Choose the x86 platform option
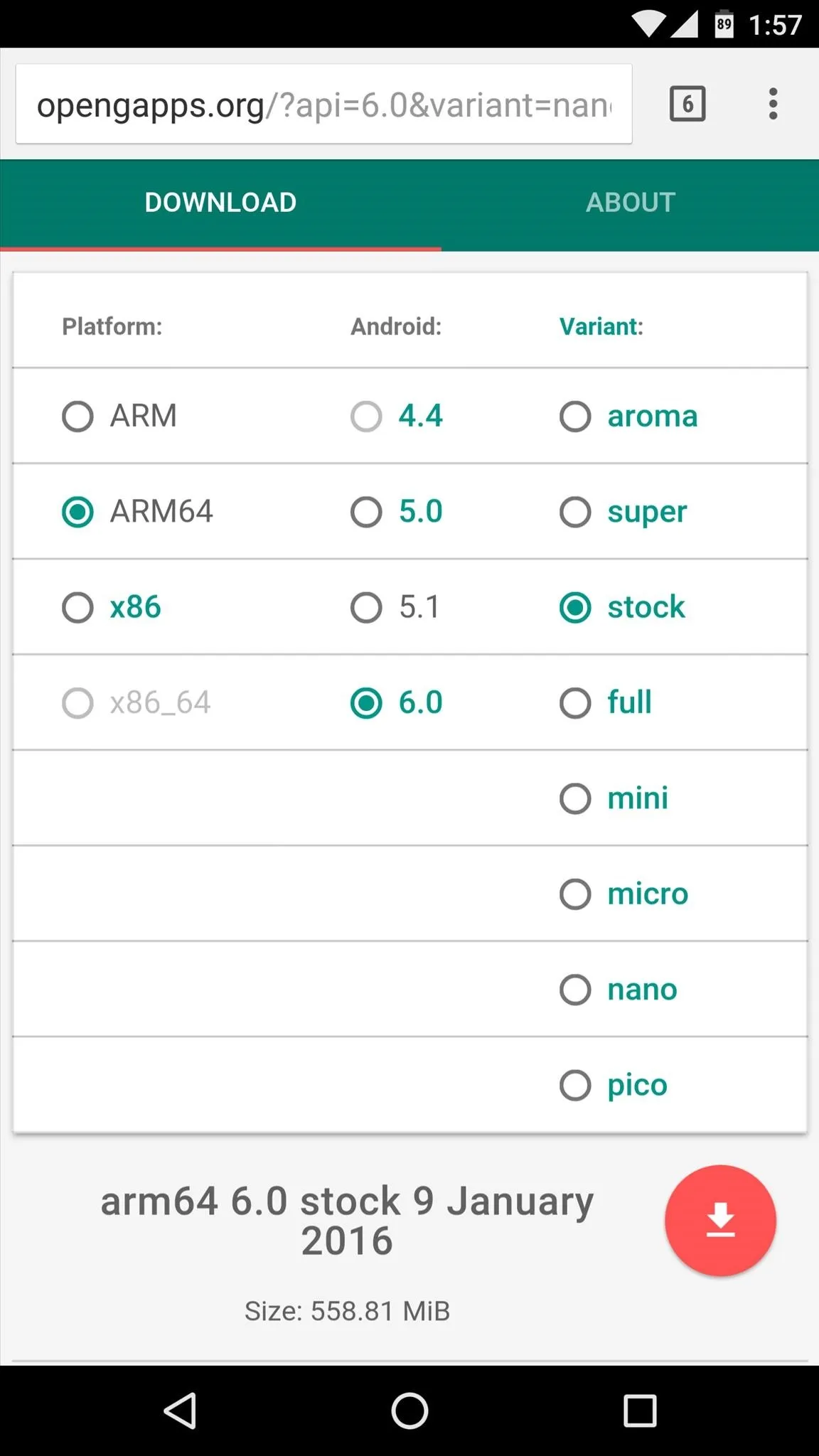 pyautogui.click(x=112, y=607)
